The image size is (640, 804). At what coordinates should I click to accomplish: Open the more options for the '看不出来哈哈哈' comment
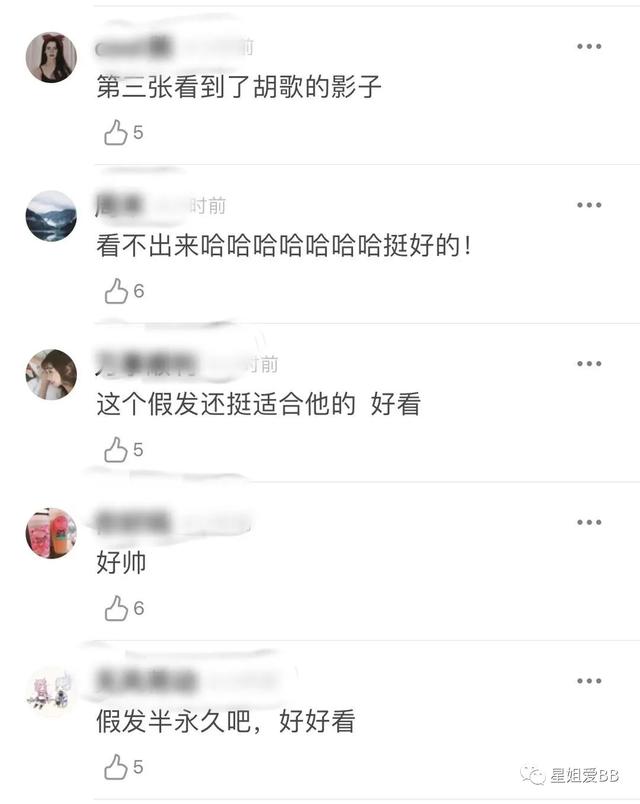588,205
